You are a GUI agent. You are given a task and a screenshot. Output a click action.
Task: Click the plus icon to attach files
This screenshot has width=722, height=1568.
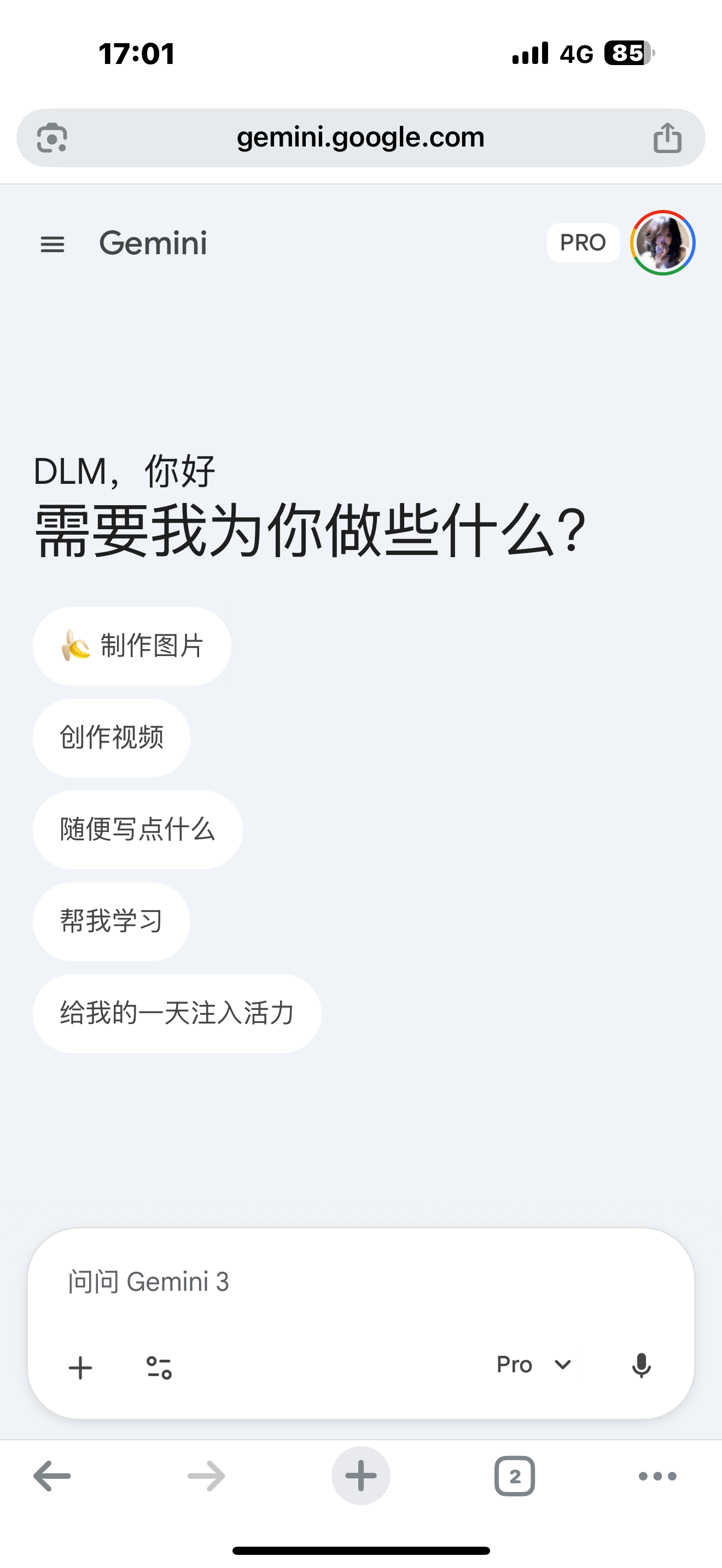[x=80, y=1366]
